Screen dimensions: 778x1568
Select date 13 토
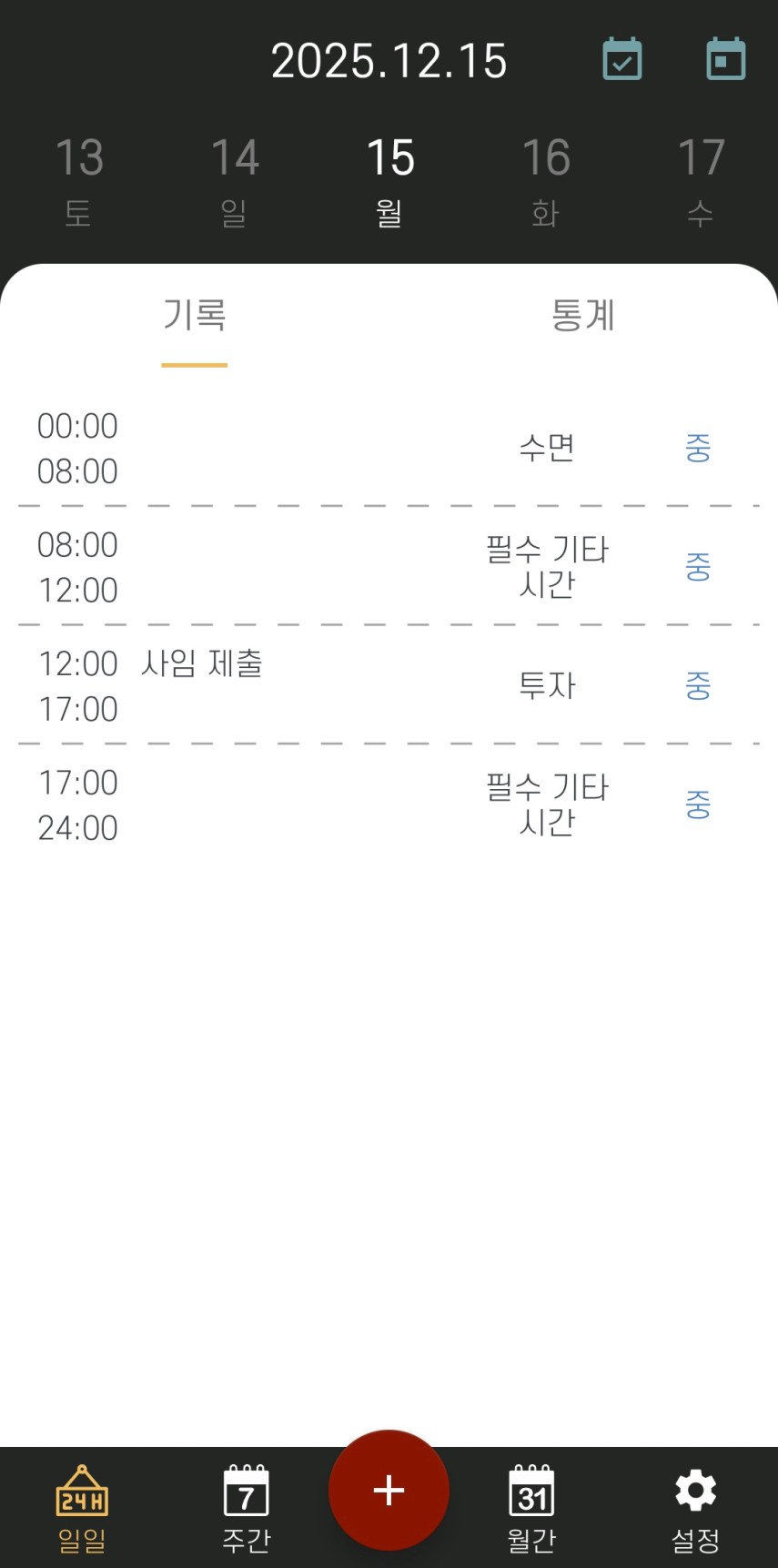(79, 181)
